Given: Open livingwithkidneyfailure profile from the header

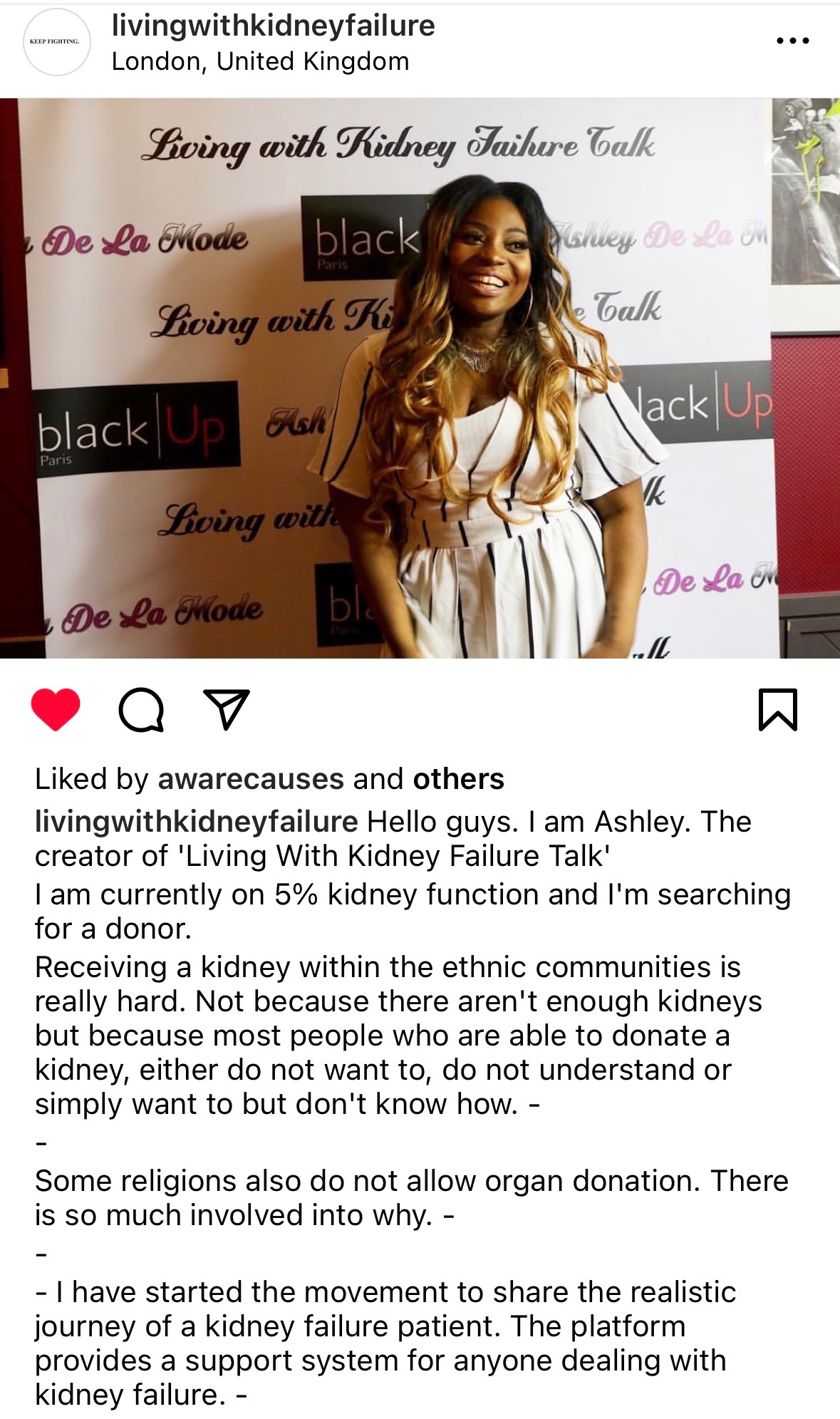Looking at the screenshot, I should point(273,26).
